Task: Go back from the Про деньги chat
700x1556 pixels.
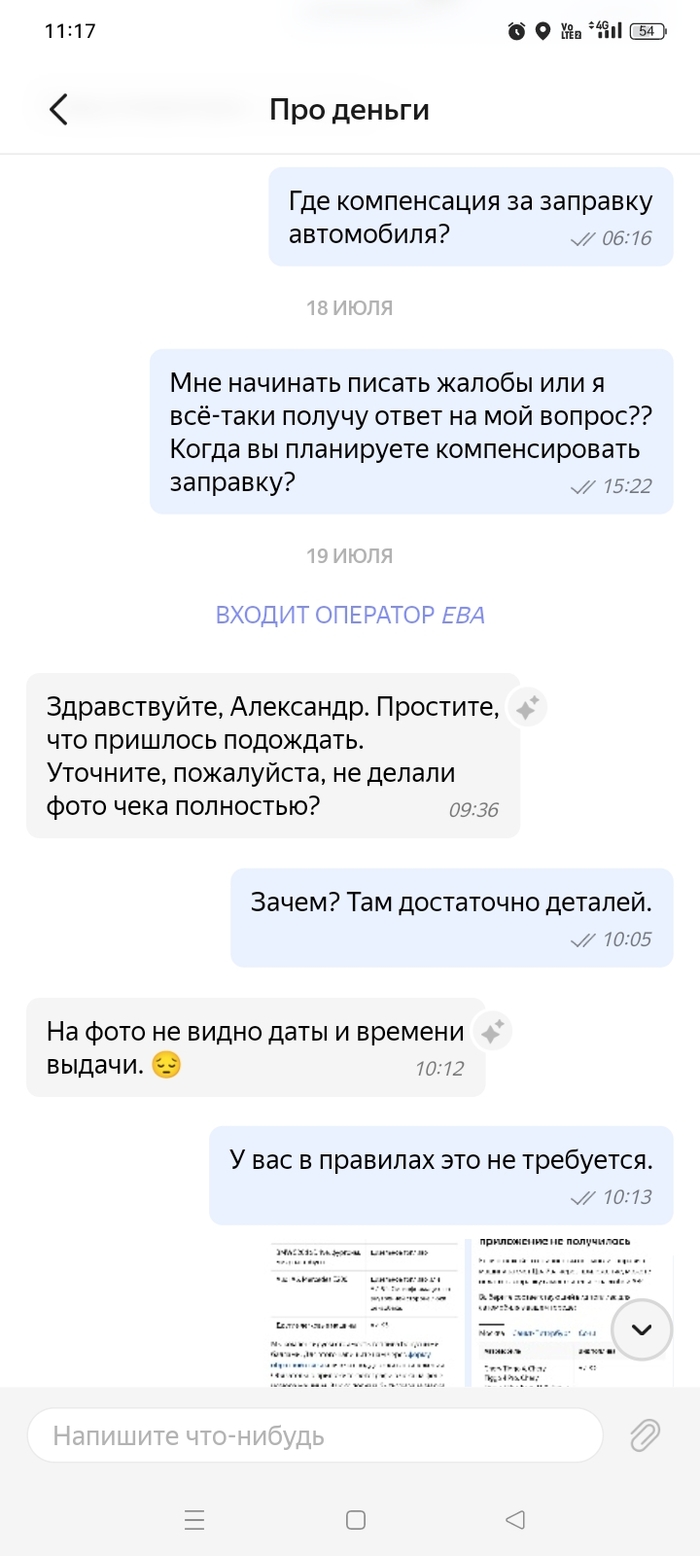Action: 58,110
